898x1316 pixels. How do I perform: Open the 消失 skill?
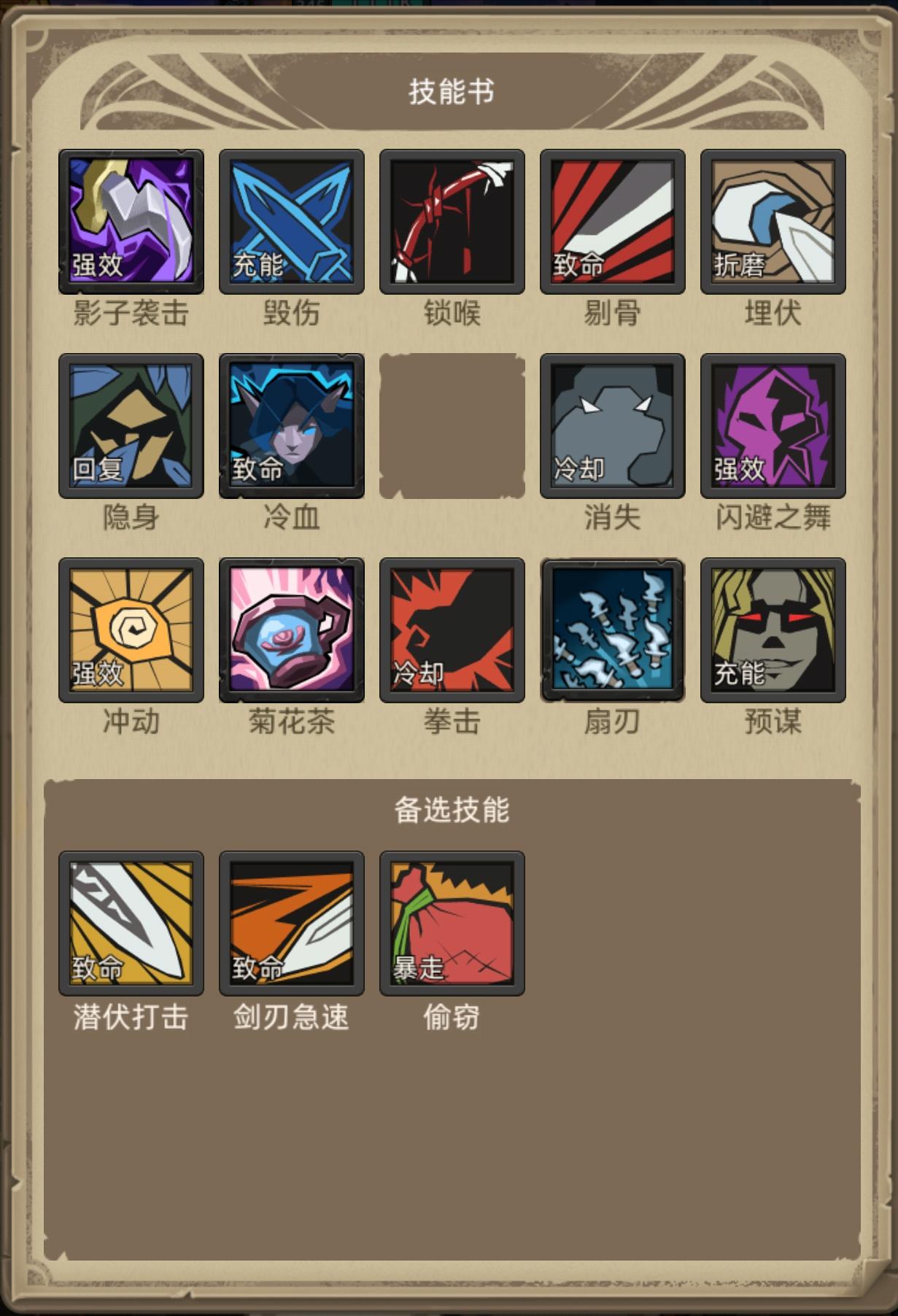click(x=613, y=426)
